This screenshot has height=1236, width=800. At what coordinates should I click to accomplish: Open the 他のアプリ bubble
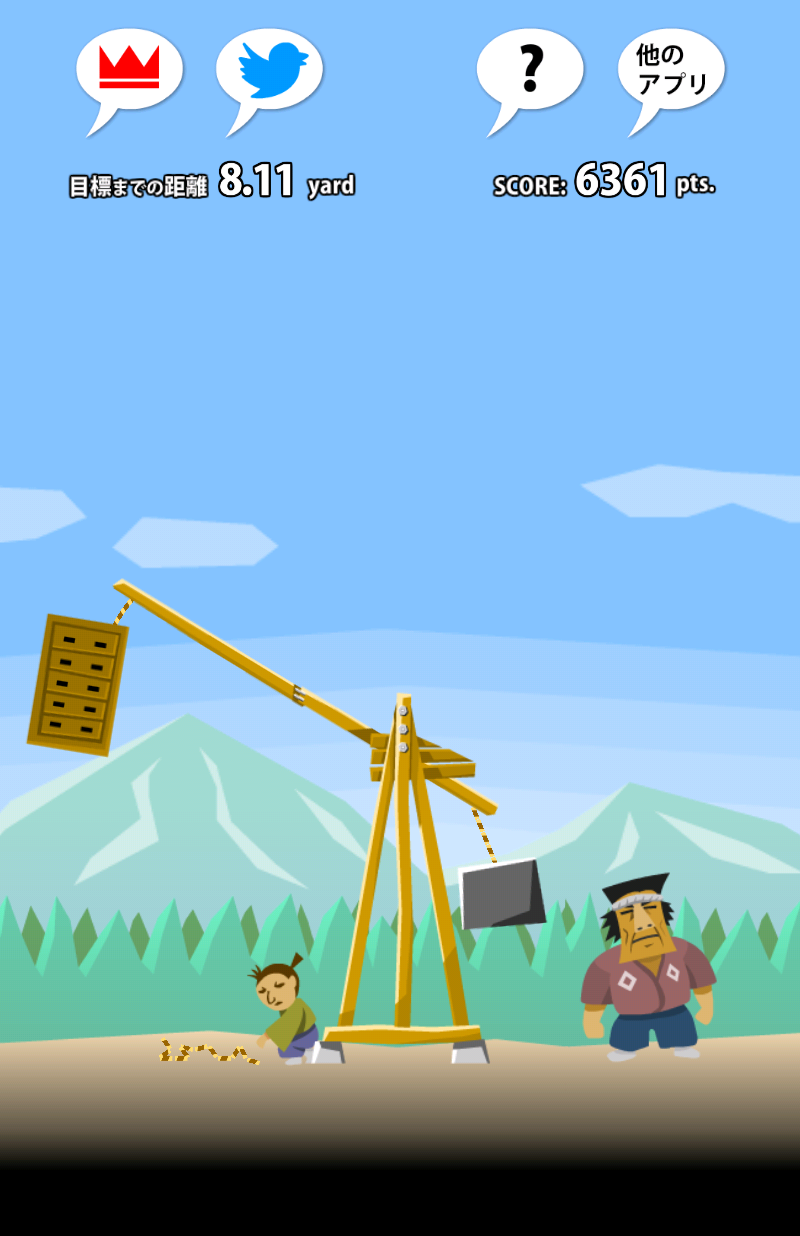[671, 70]
